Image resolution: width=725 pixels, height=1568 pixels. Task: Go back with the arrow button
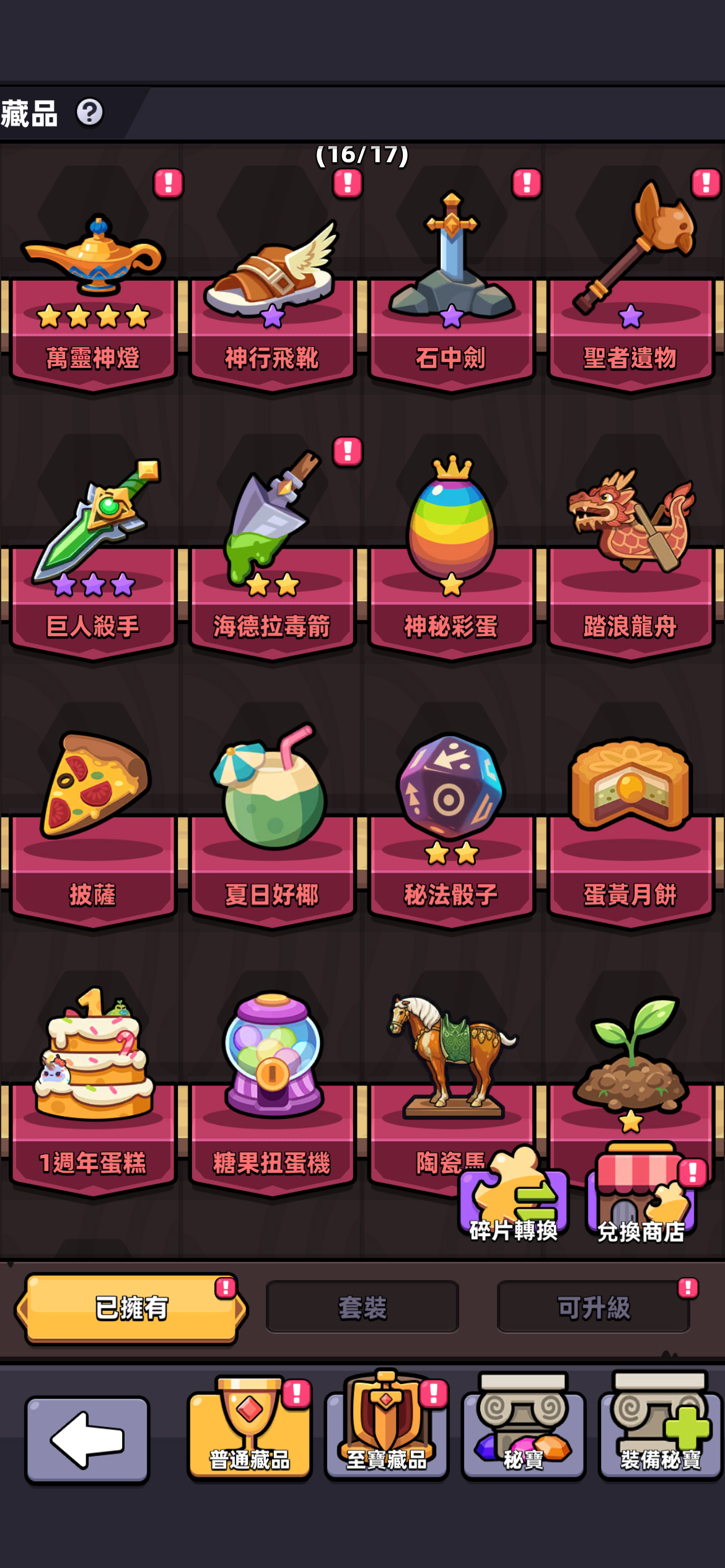(x=87, y=1440)
